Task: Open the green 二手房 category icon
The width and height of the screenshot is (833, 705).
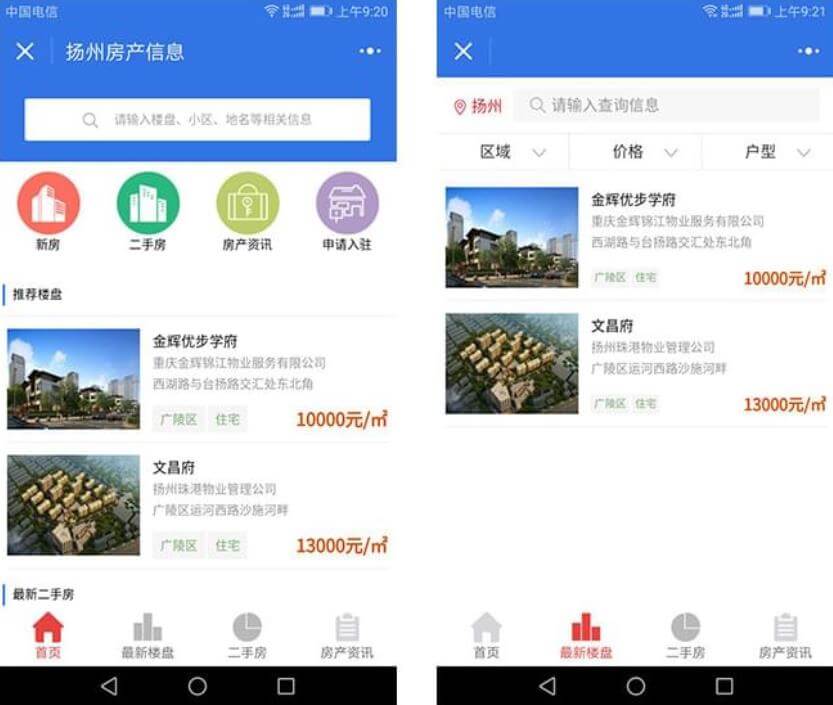Action: coord(148,204)
